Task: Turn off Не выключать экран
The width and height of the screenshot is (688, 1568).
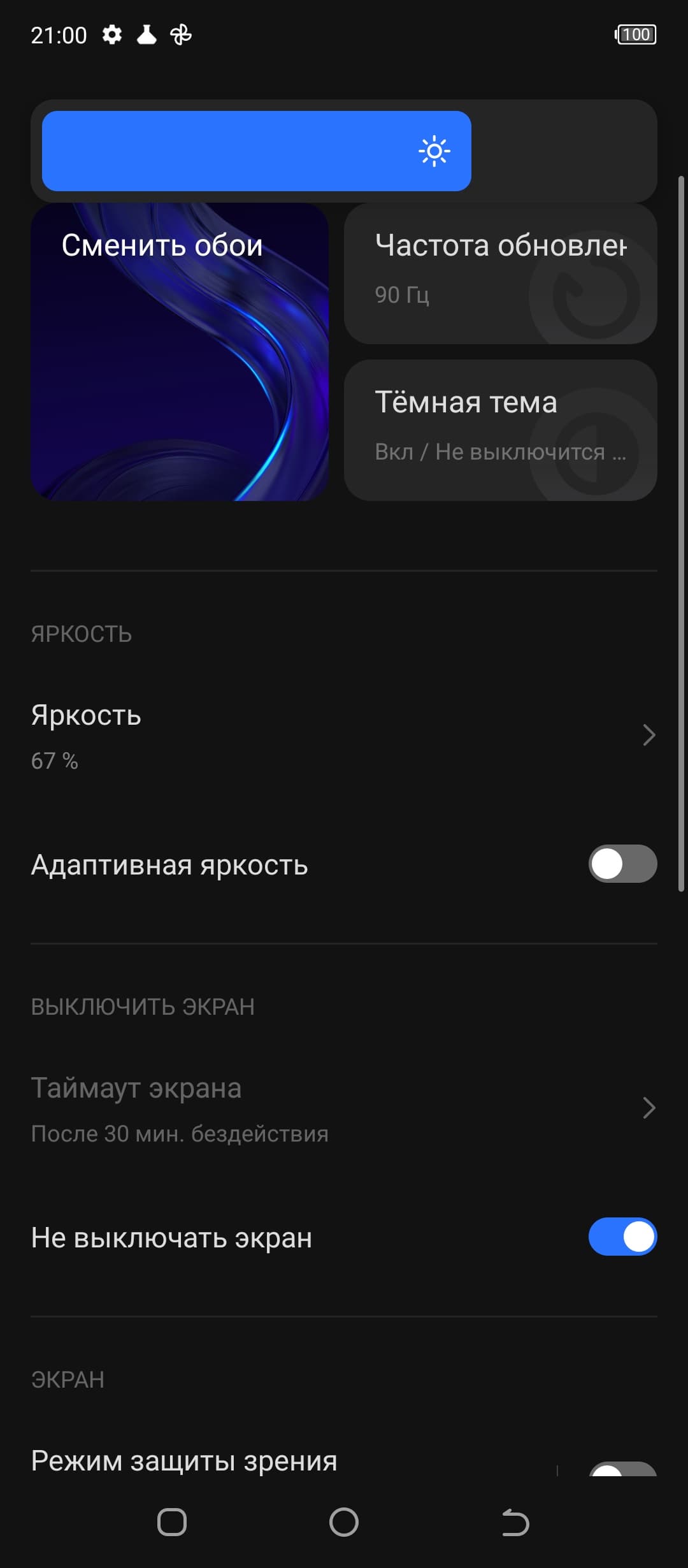Action: click(622, 1237)
